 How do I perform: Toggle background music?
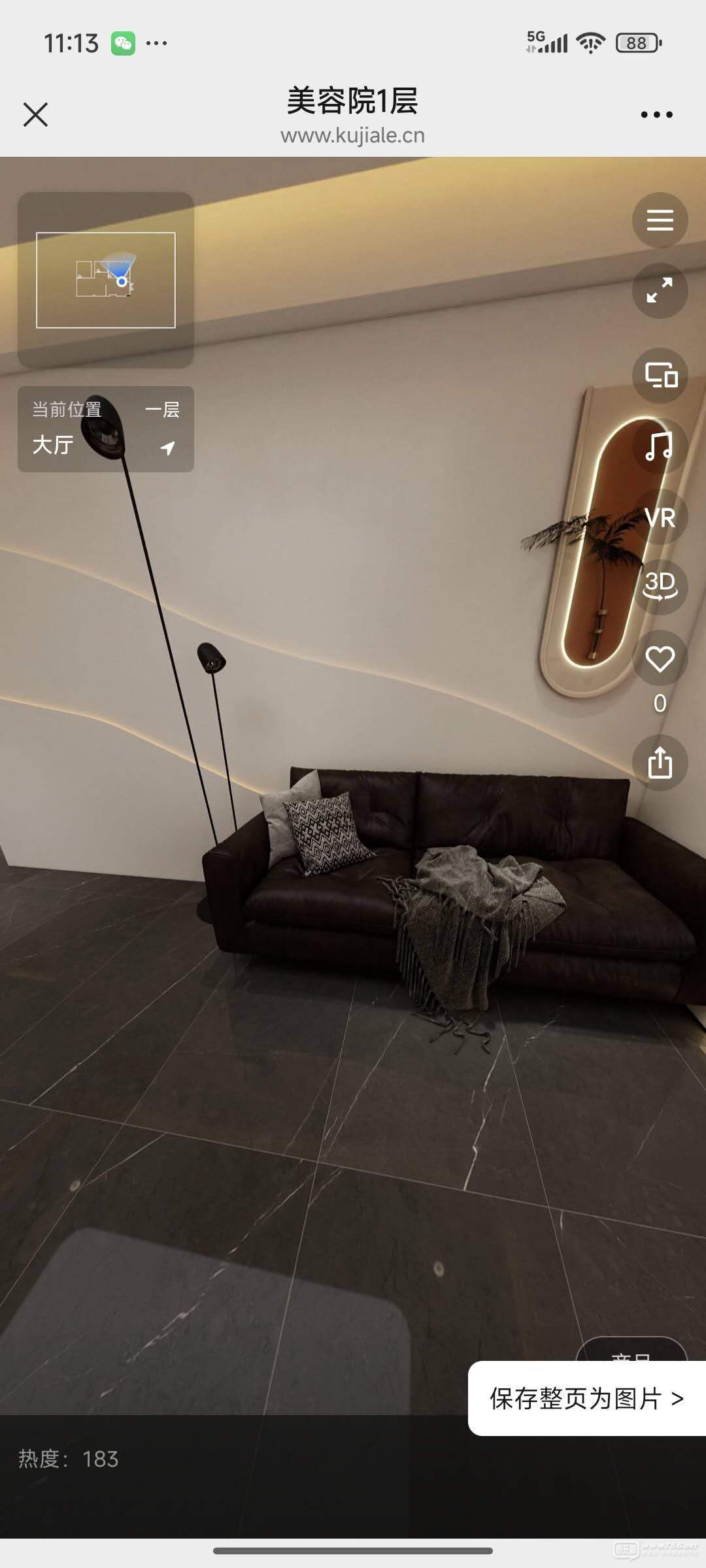(x=659, y=446)
